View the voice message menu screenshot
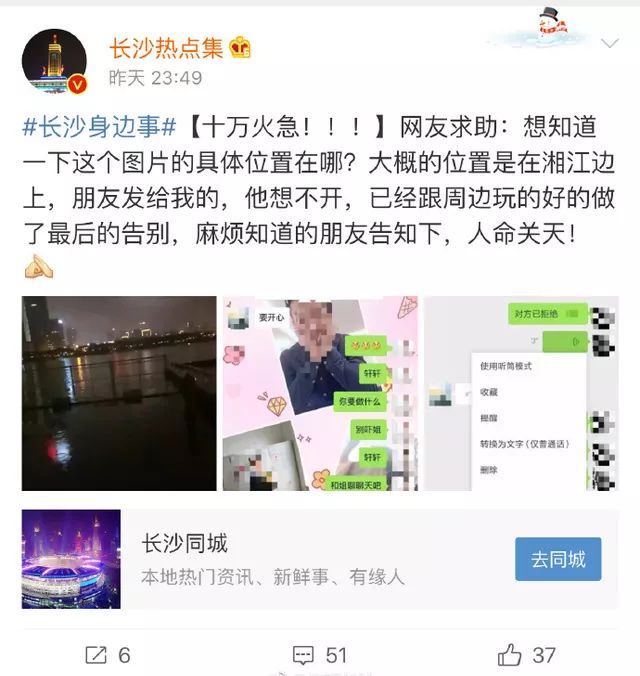The image size is (640, 676). [x=521, y=393]
